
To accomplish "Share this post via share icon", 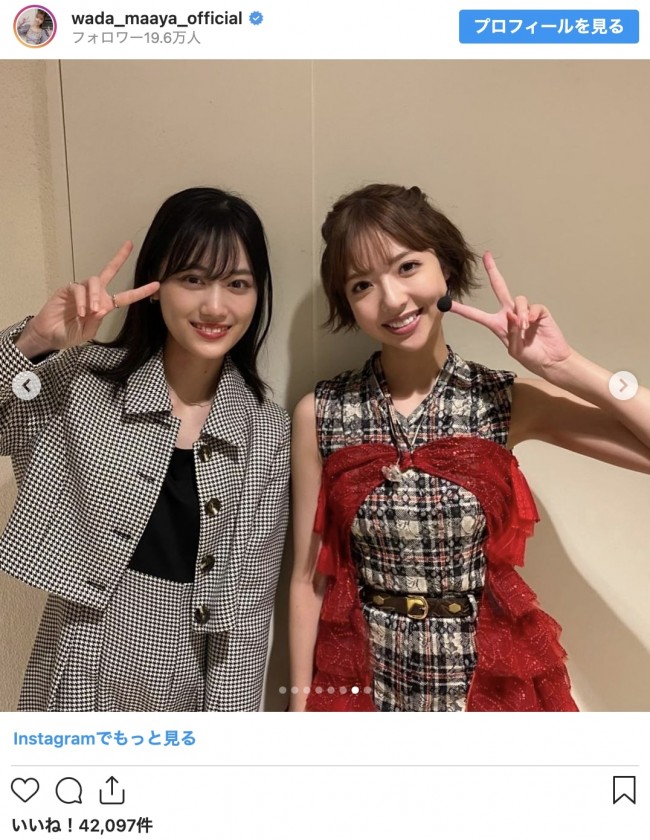I will pyautogui.click(x=112, y=789).
